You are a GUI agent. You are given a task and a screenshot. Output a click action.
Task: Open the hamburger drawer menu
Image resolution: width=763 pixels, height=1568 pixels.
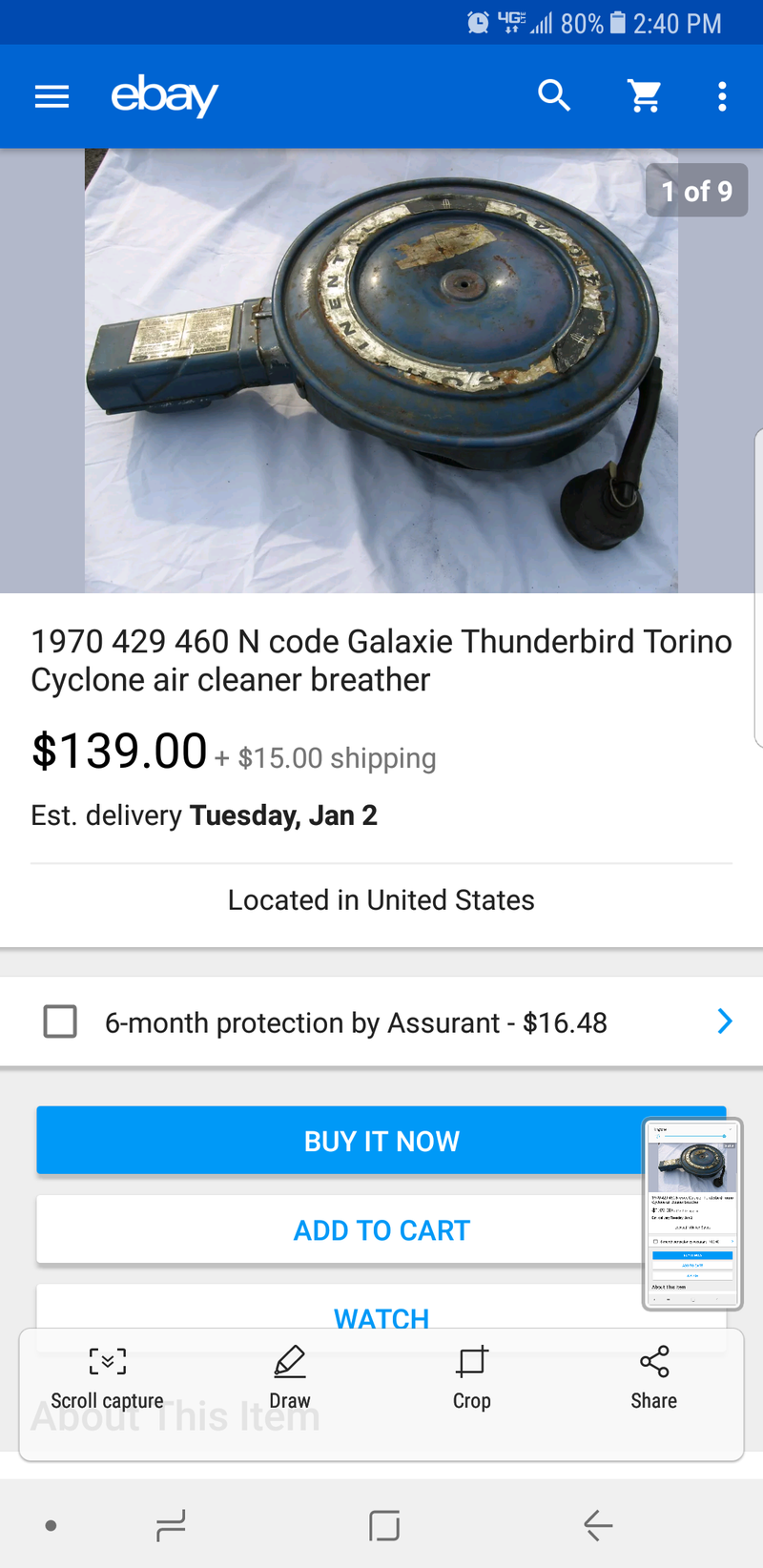[52, 96]
